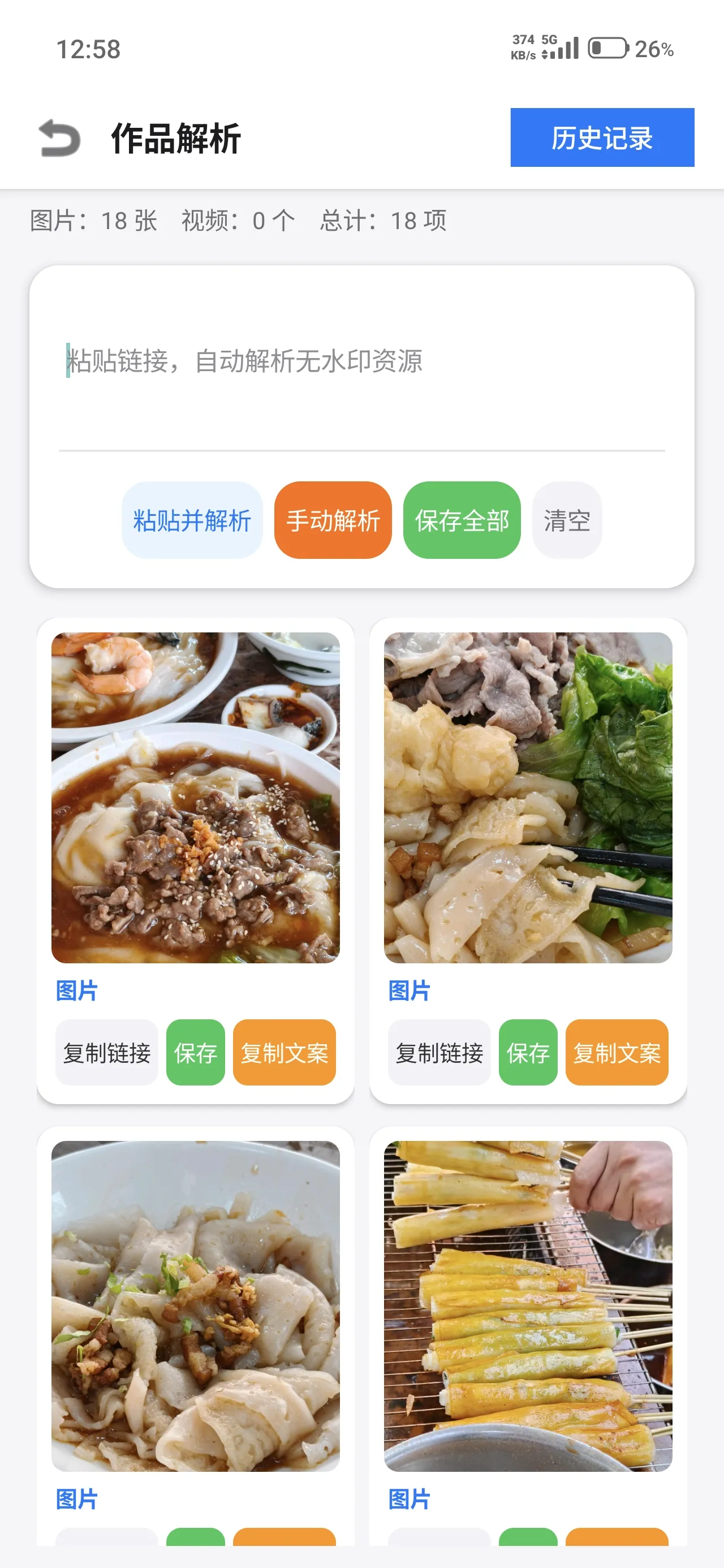
Task: Tap 复制文案 on the first card
Action: [x=285, y=1053]
